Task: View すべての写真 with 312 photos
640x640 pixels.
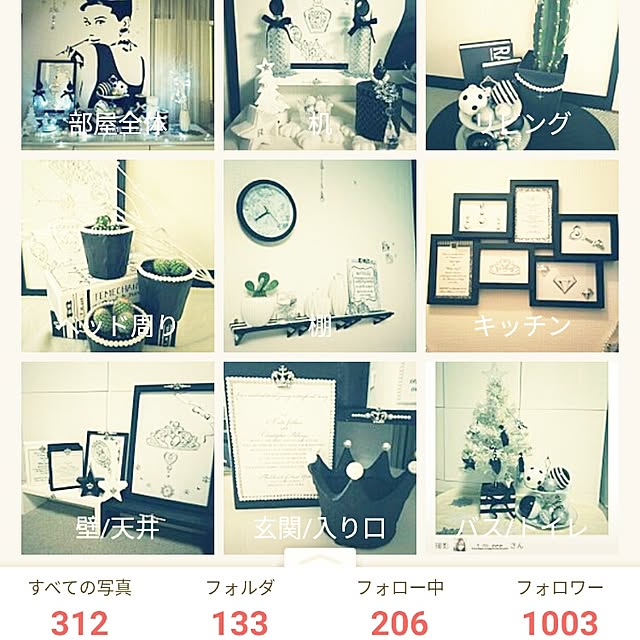Action: coord(80,606)
